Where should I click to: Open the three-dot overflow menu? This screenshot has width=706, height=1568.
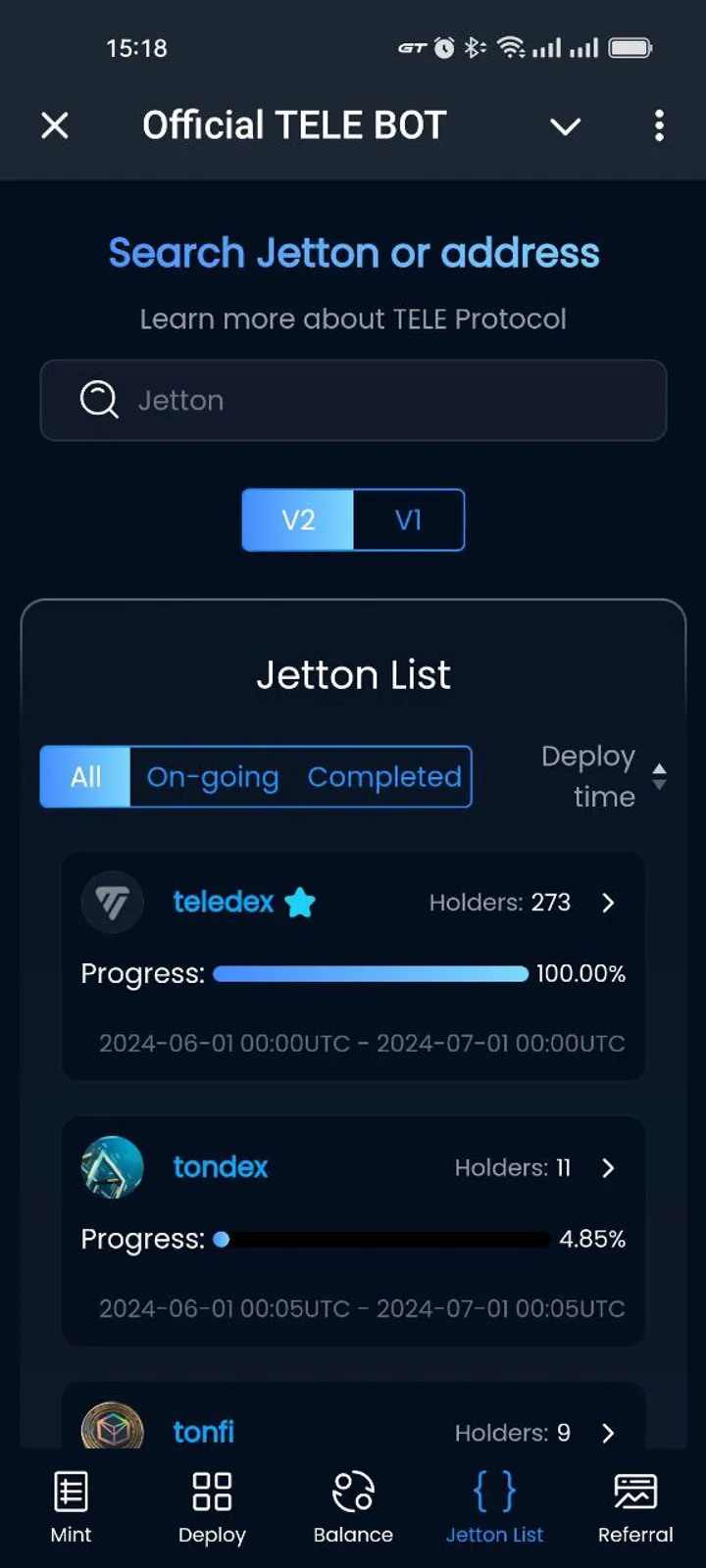pos(659,125)
